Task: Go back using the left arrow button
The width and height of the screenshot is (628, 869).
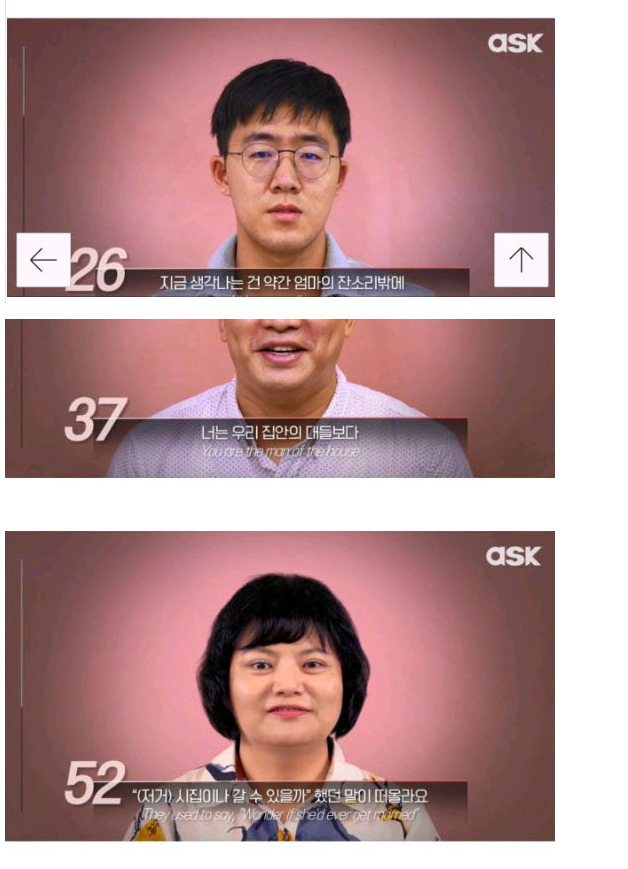Action: (43, 260)
